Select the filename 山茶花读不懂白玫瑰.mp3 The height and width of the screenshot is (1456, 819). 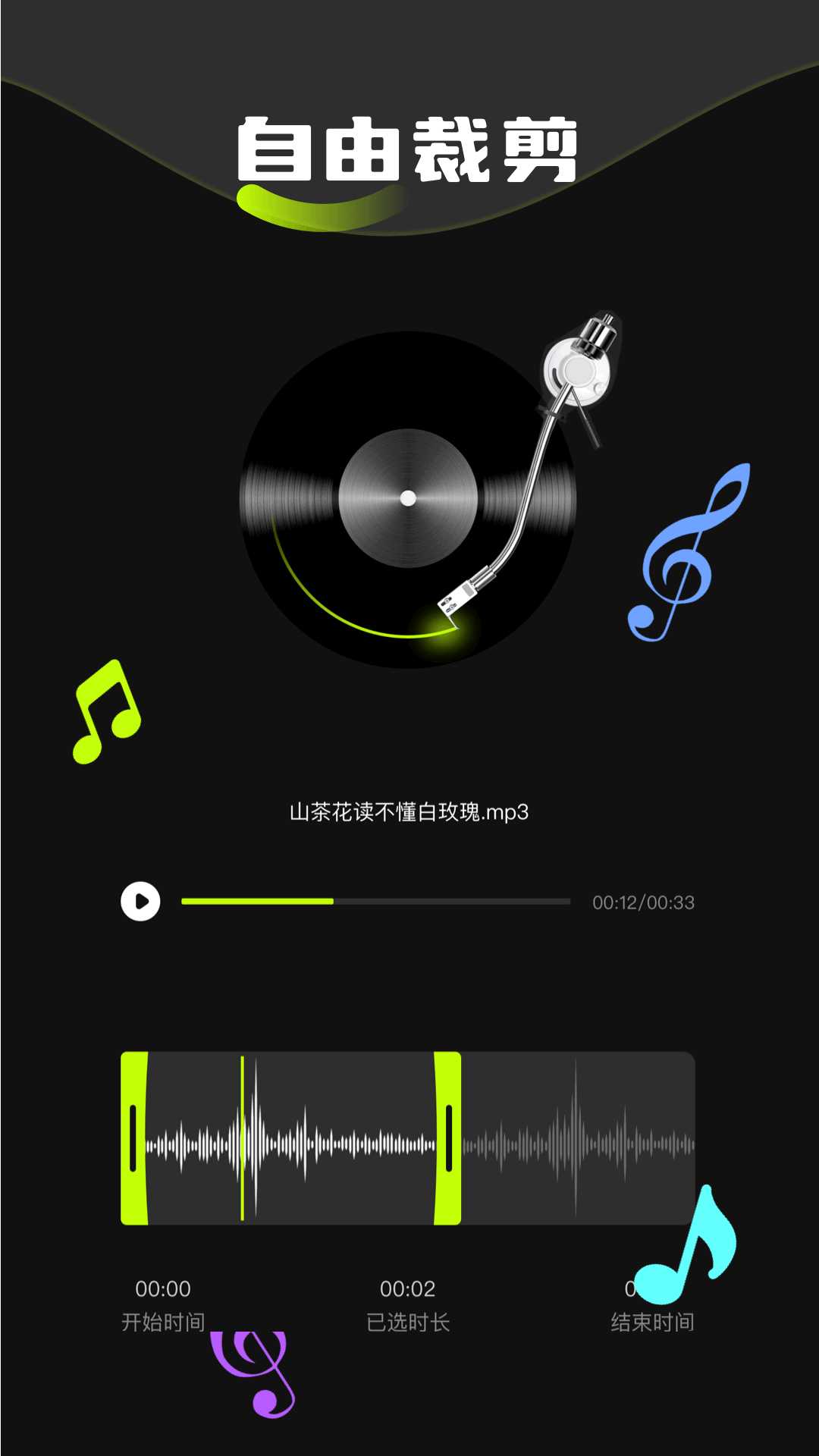[x=409, y=811]
